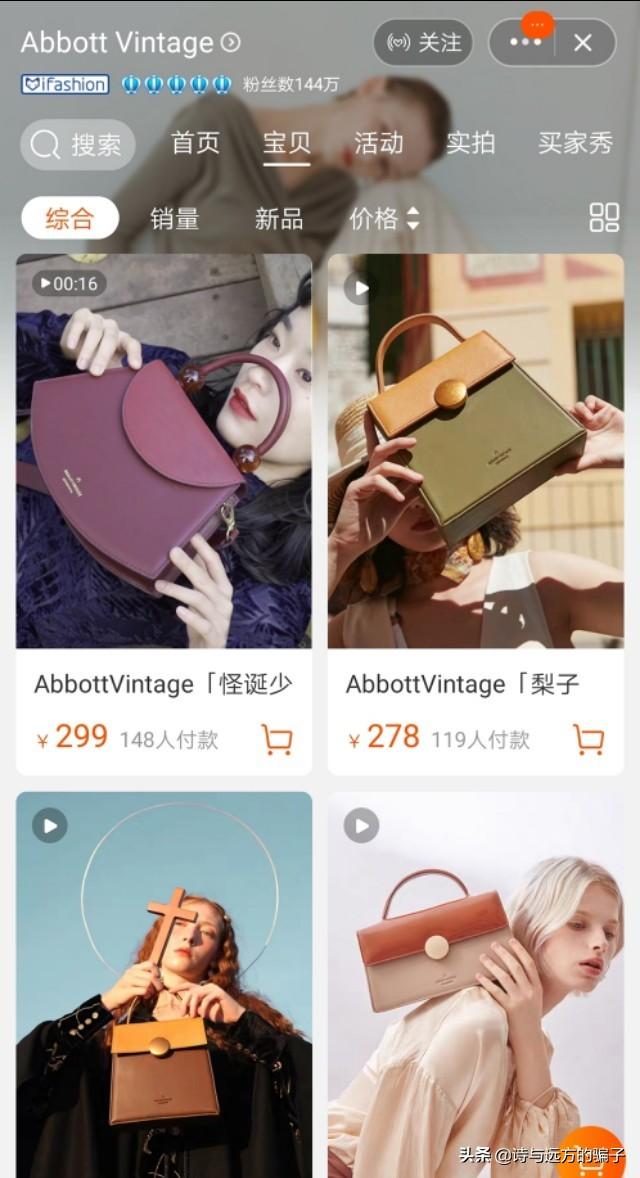Go to the 活动 tab
Viewport: 640px width, 1178px height.
pos(379,143)
